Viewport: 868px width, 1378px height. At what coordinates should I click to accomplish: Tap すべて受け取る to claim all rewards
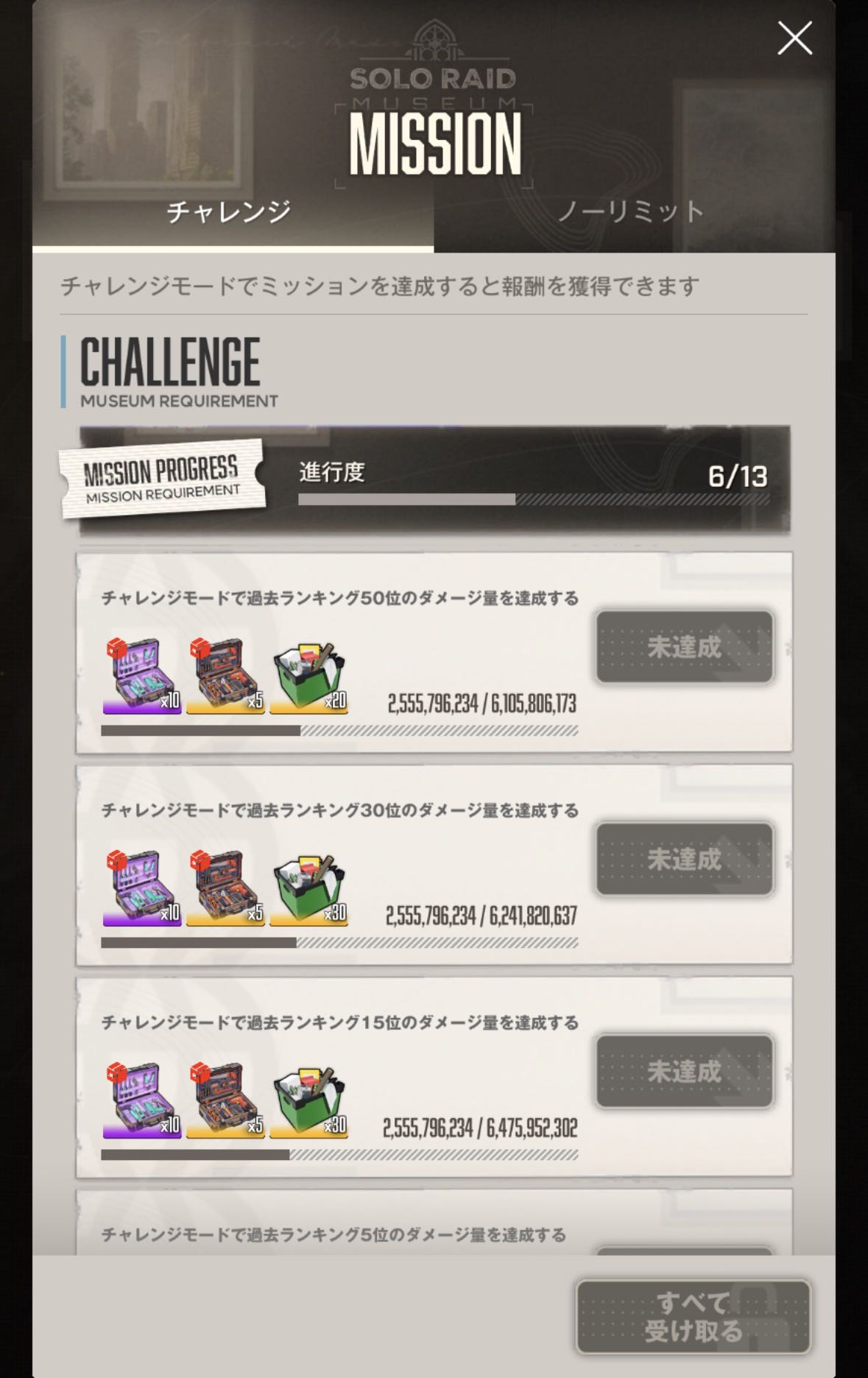click(693, 1317)
